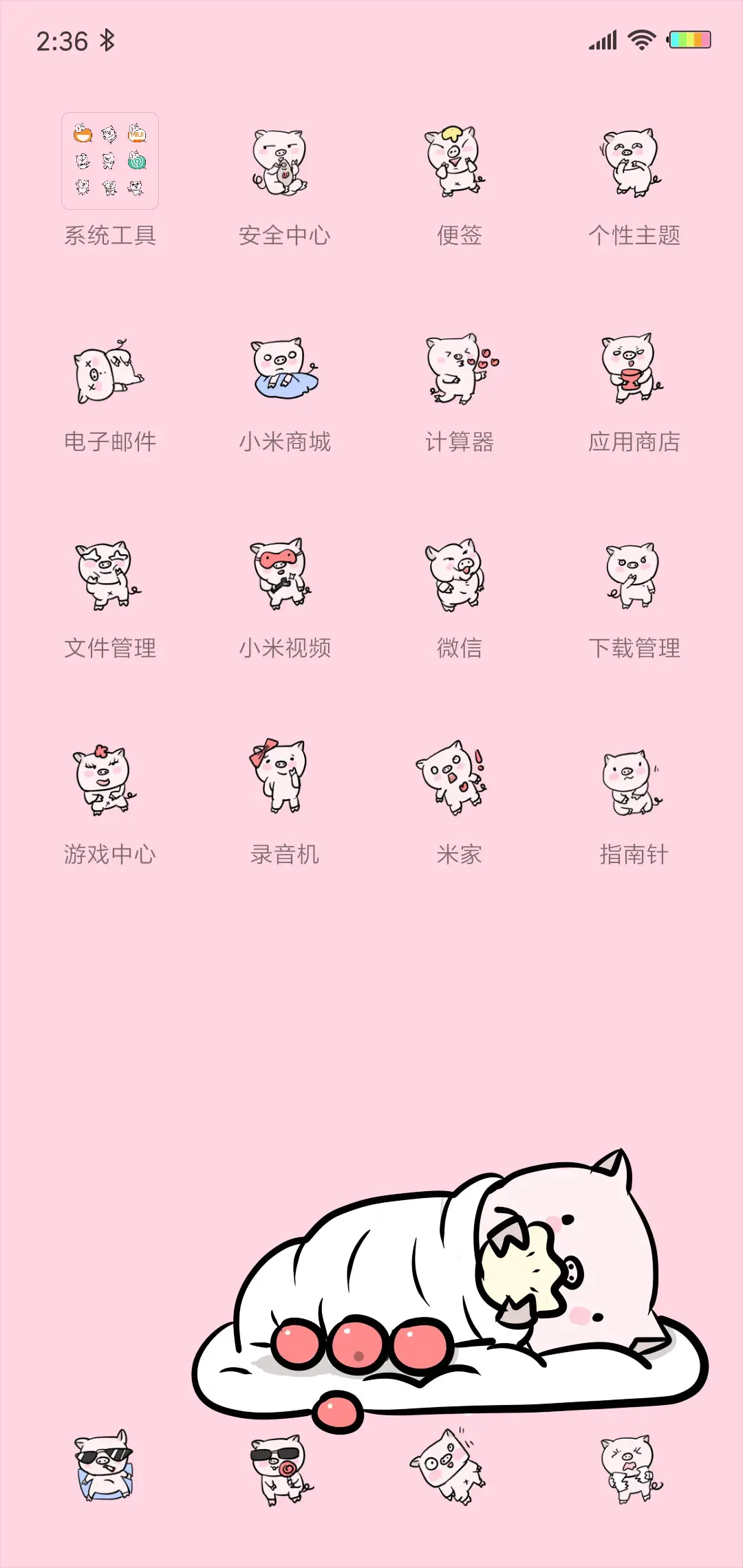Tap the Bluetooth symbol next to the clock
Screen dimensions: 743x1568
coord(107,41)
